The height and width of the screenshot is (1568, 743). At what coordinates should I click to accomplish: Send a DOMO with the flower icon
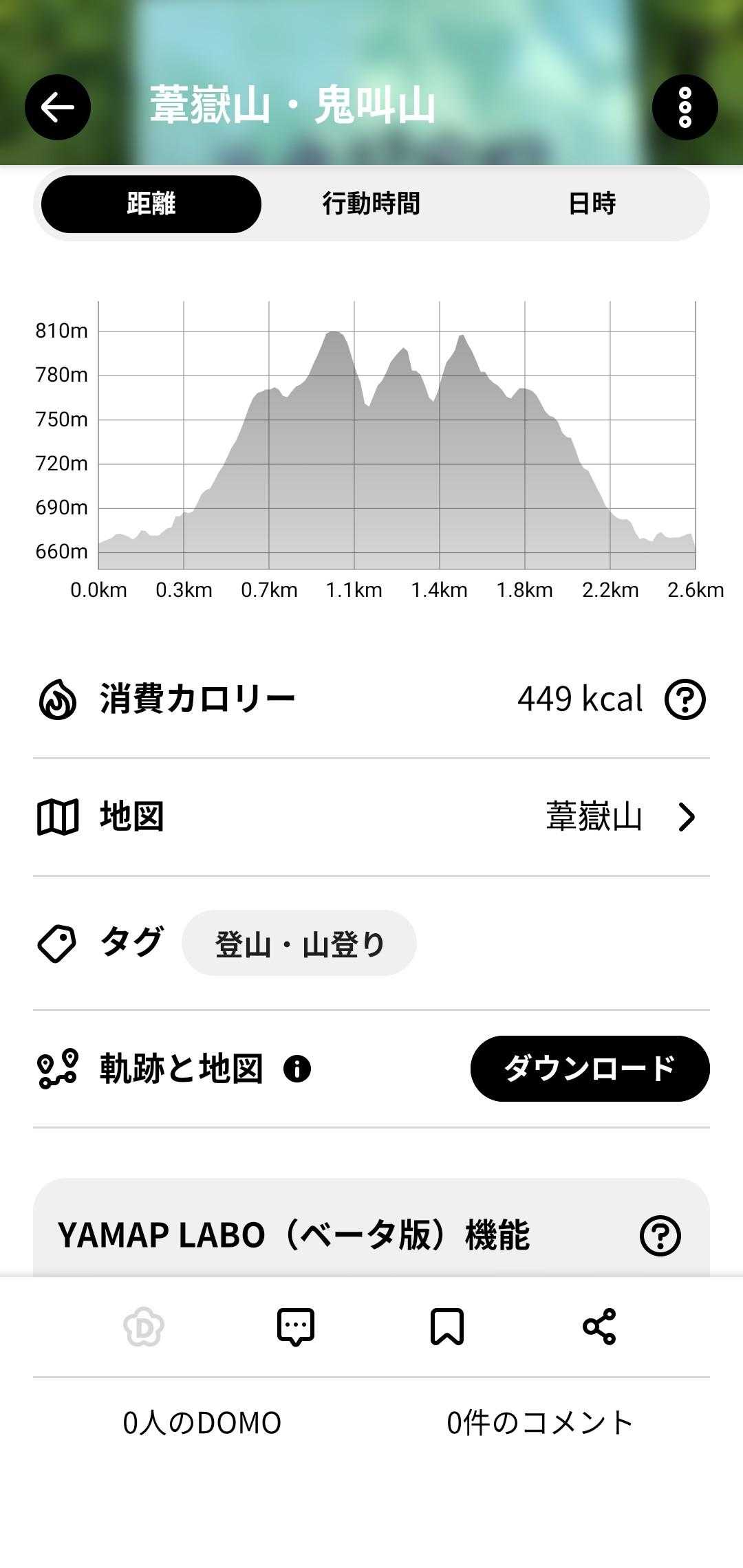[144, 1327]
